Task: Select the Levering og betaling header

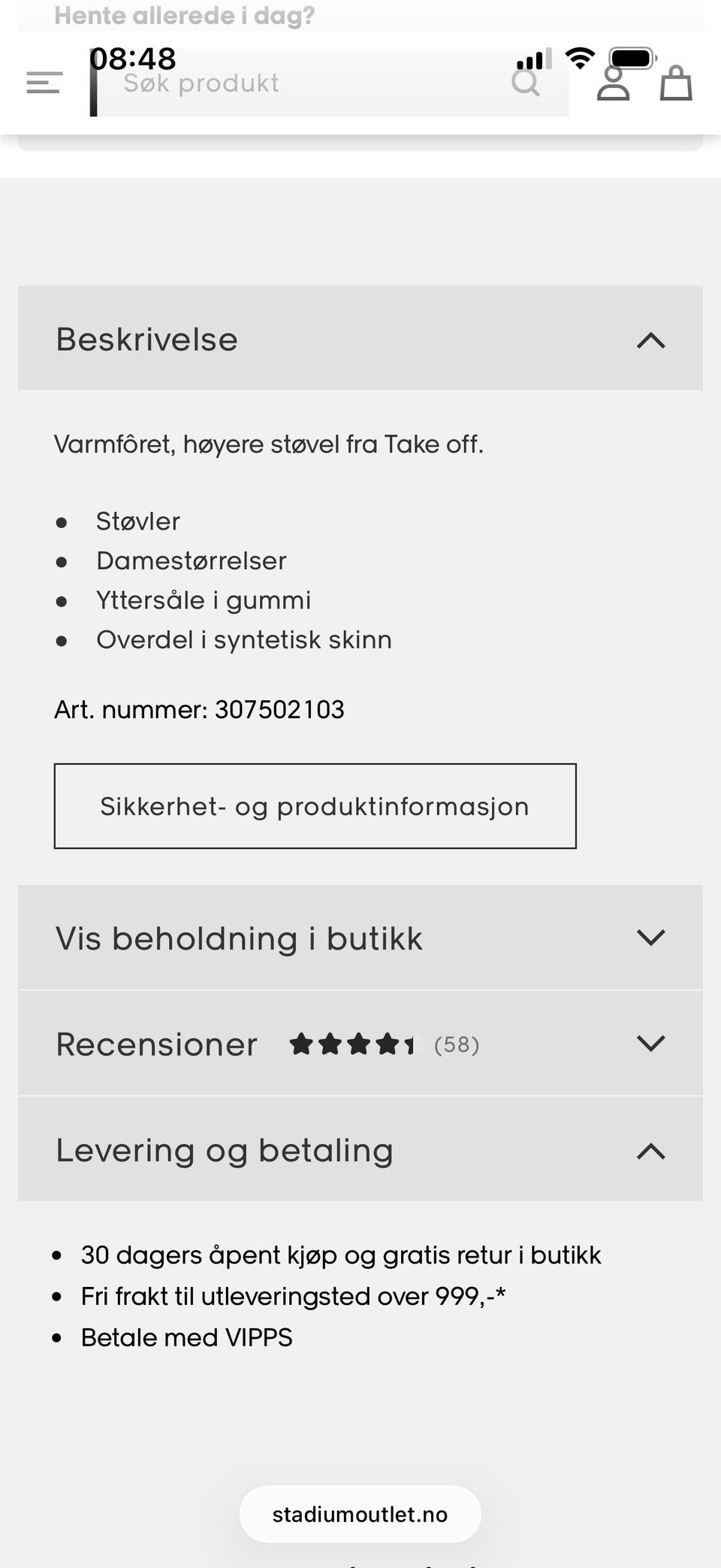Action: point(224,1150)
